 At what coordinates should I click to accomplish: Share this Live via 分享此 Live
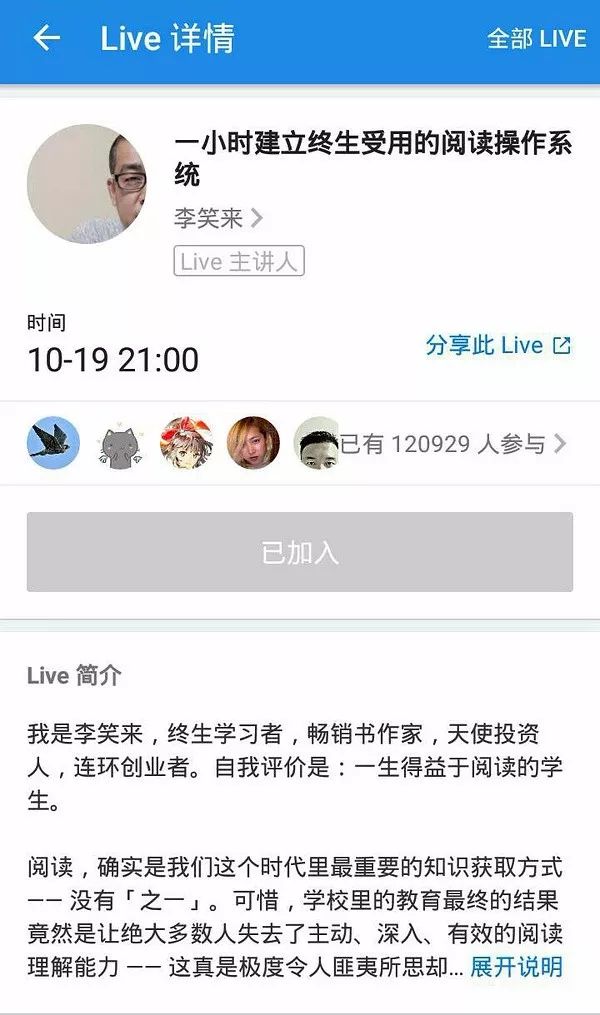pos(498,346)
